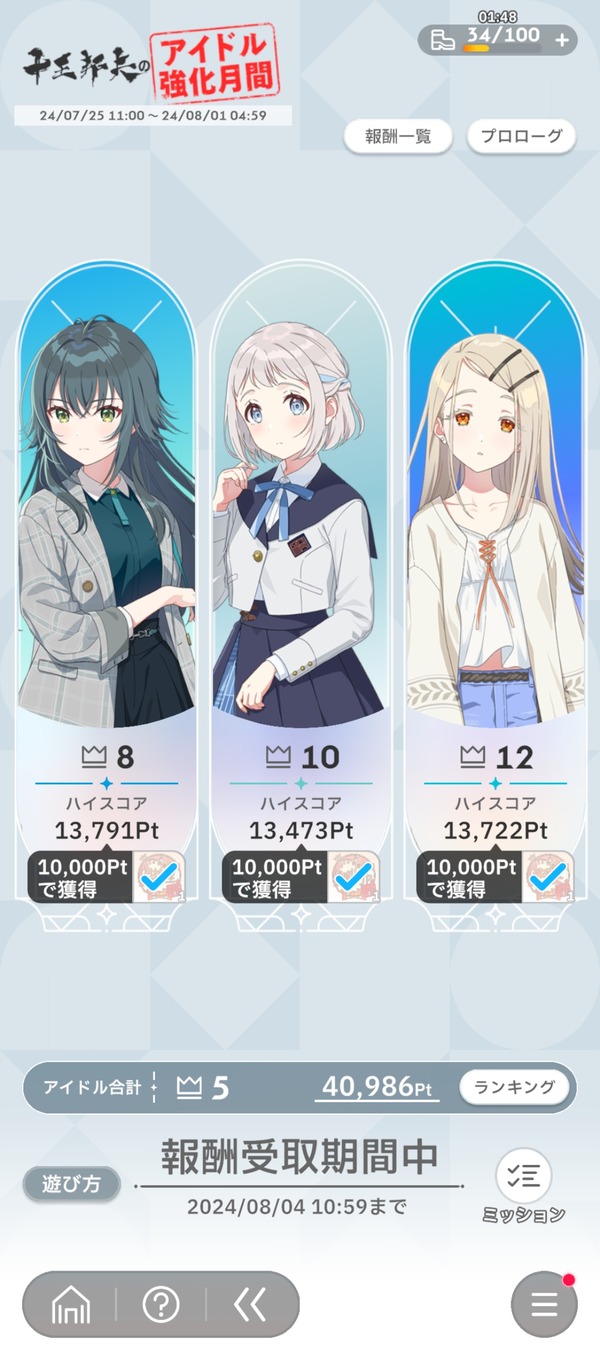
Task: Go to the home screen icon
Action: coord(71,1305)
